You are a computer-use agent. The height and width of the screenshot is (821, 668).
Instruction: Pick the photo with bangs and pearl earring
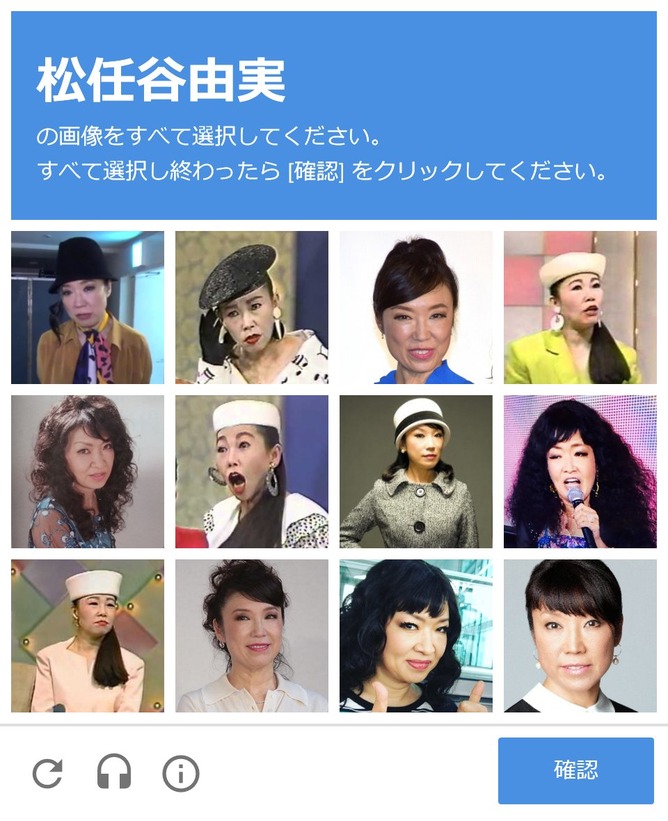click(580, 636)
